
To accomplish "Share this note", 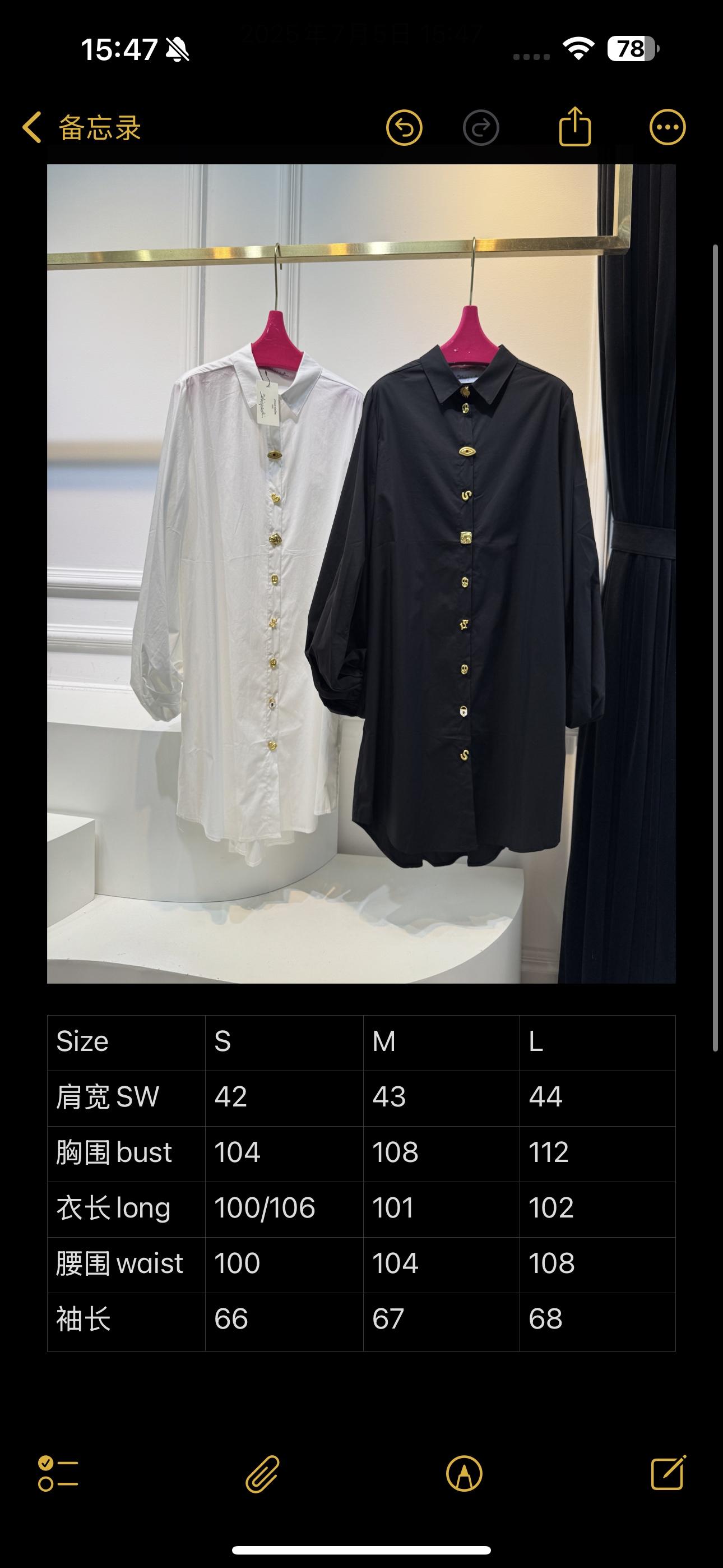I will pos(574,127).
